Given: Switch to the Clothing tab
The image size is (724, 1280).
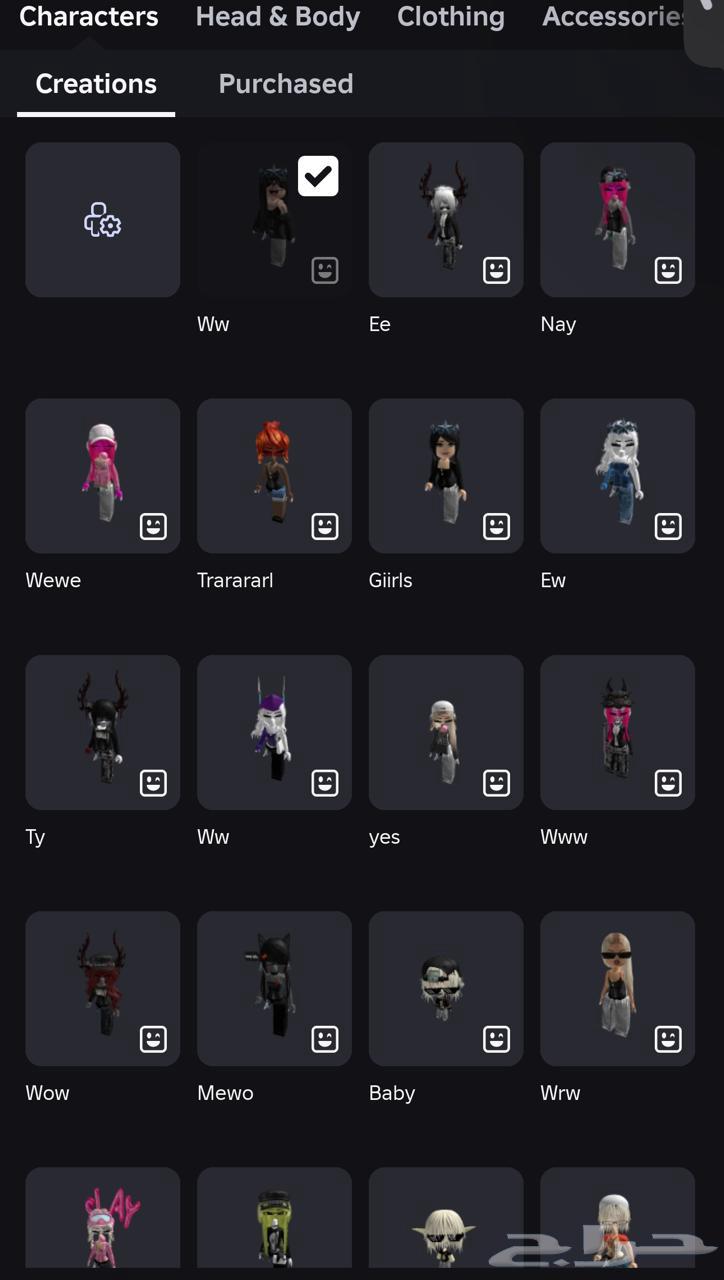Looking at the screenshot, I should click(450, 17).
